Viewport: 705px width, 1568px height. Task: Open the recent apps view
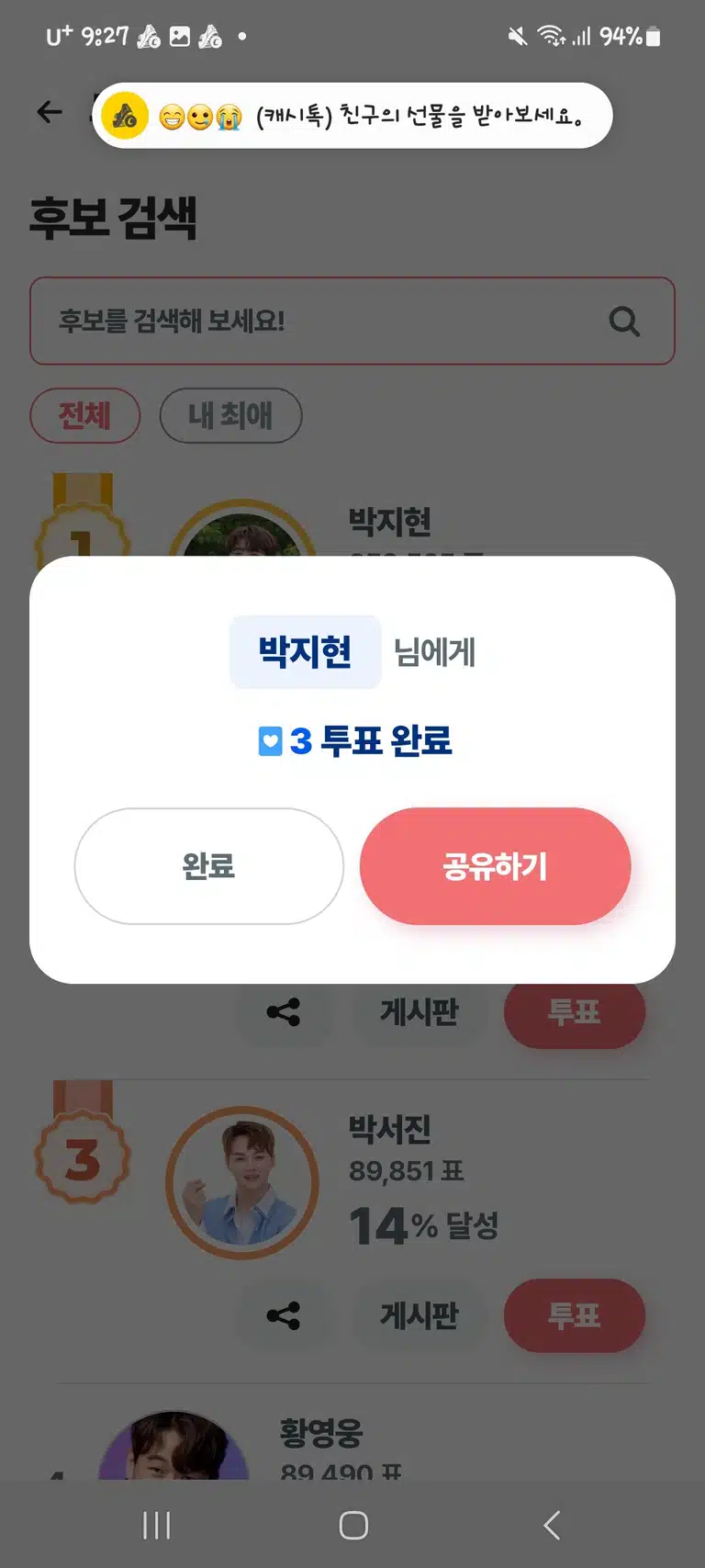tap(156, 1525)
